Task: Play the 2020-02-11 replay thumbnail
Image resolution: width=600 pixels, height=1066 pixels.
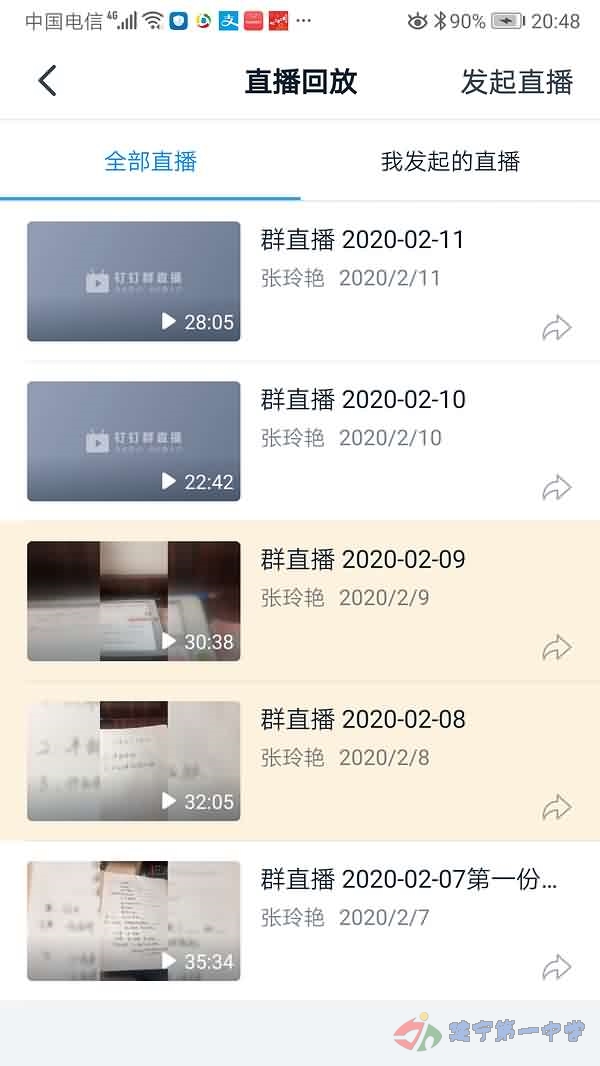Action: pos(133,281)
